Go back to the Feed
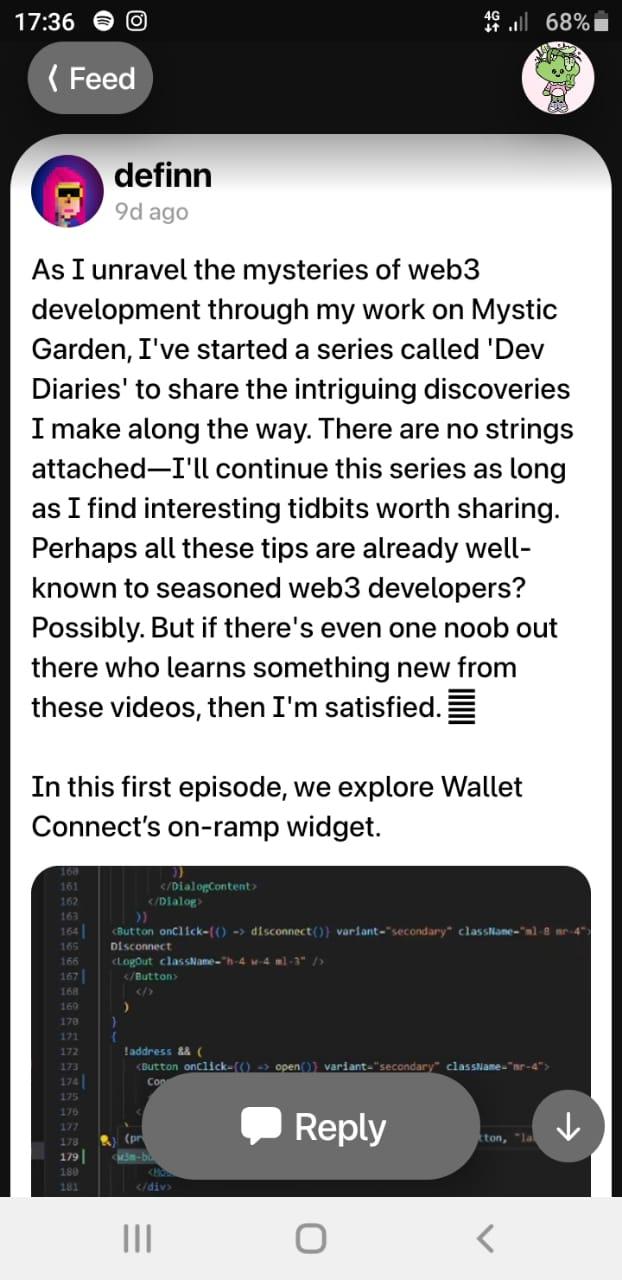The height and width of the screenshot is (1280, 622). [x=90, y=78]
